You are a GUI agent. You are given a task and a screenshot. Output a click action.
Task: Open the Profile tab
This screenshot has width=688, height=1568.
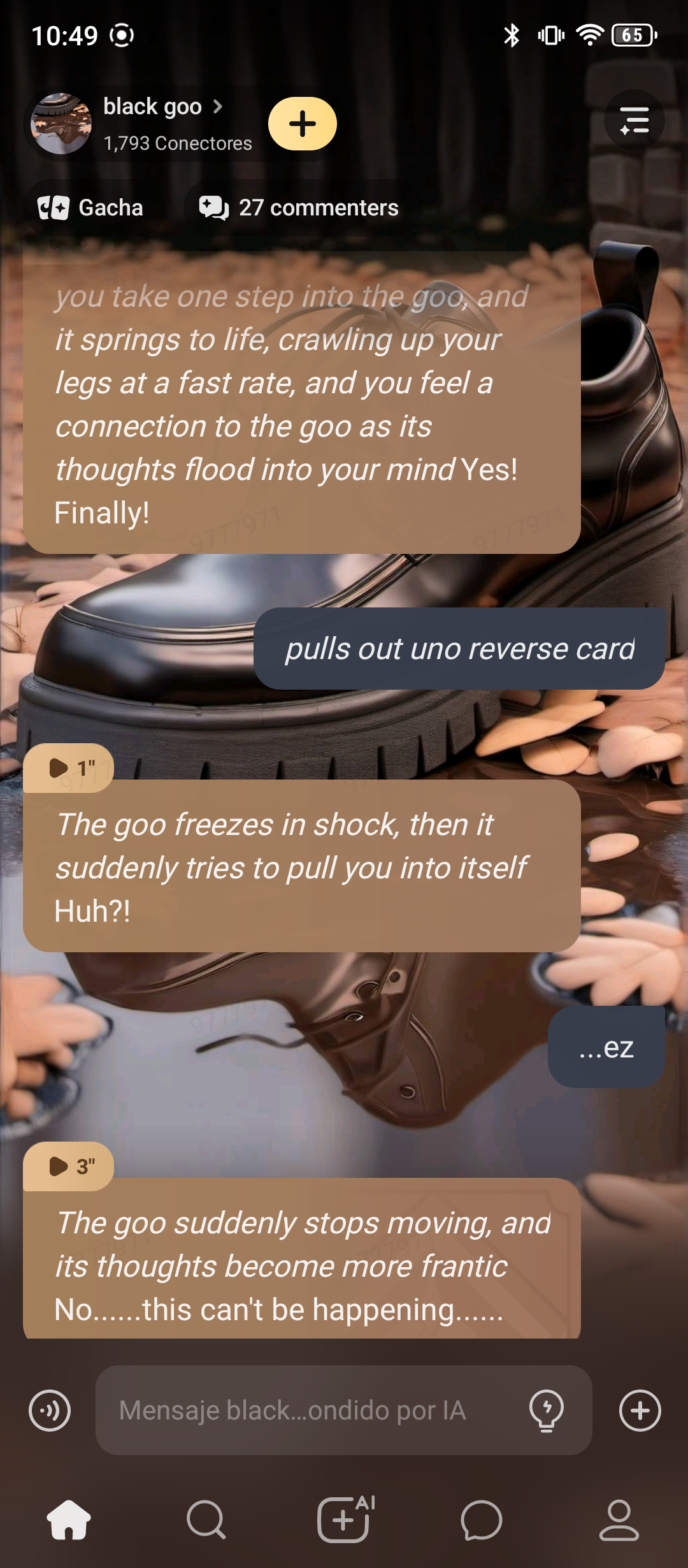tap(619, 1520)
